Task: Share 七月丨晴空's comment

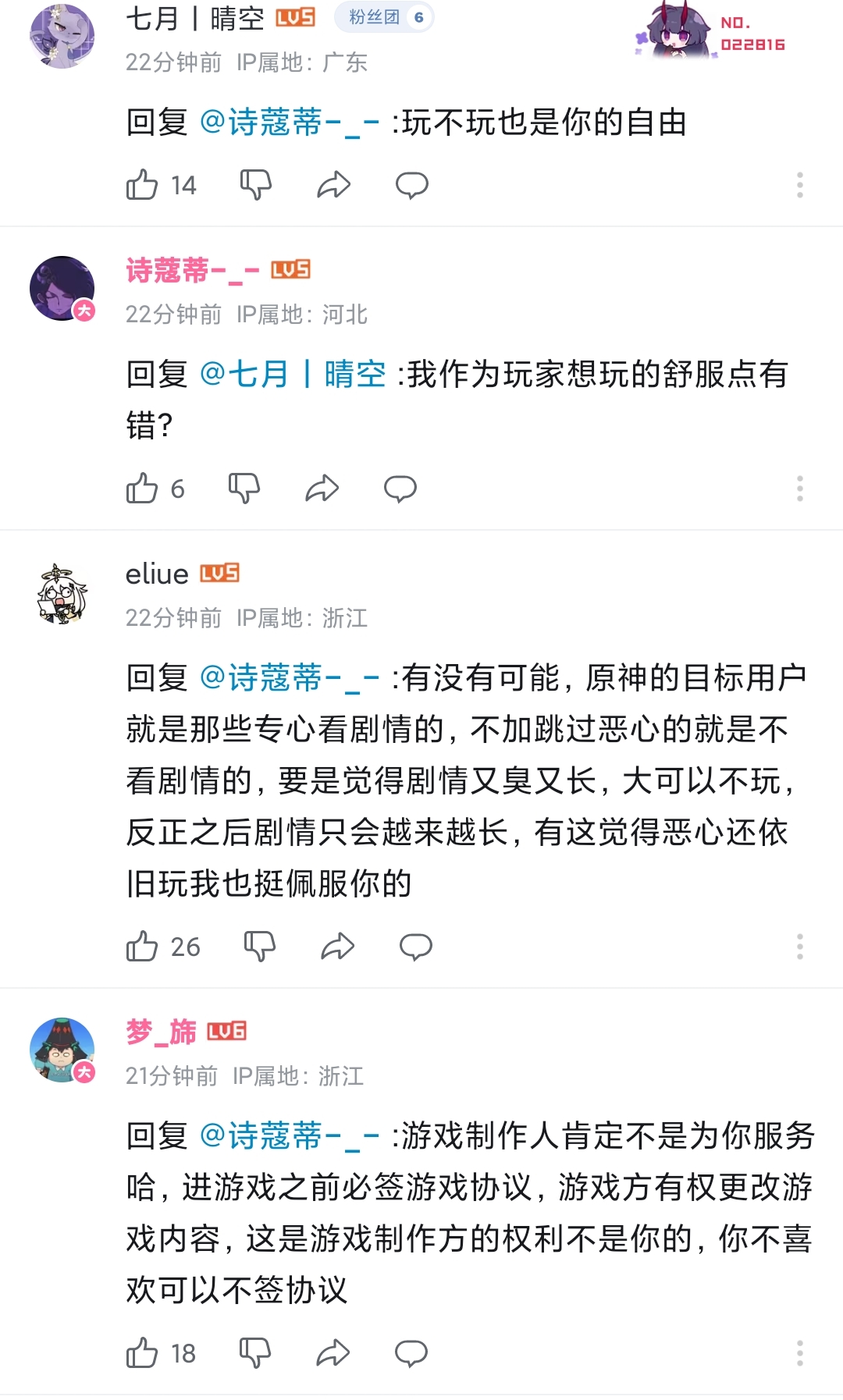Action: [333, 185]
